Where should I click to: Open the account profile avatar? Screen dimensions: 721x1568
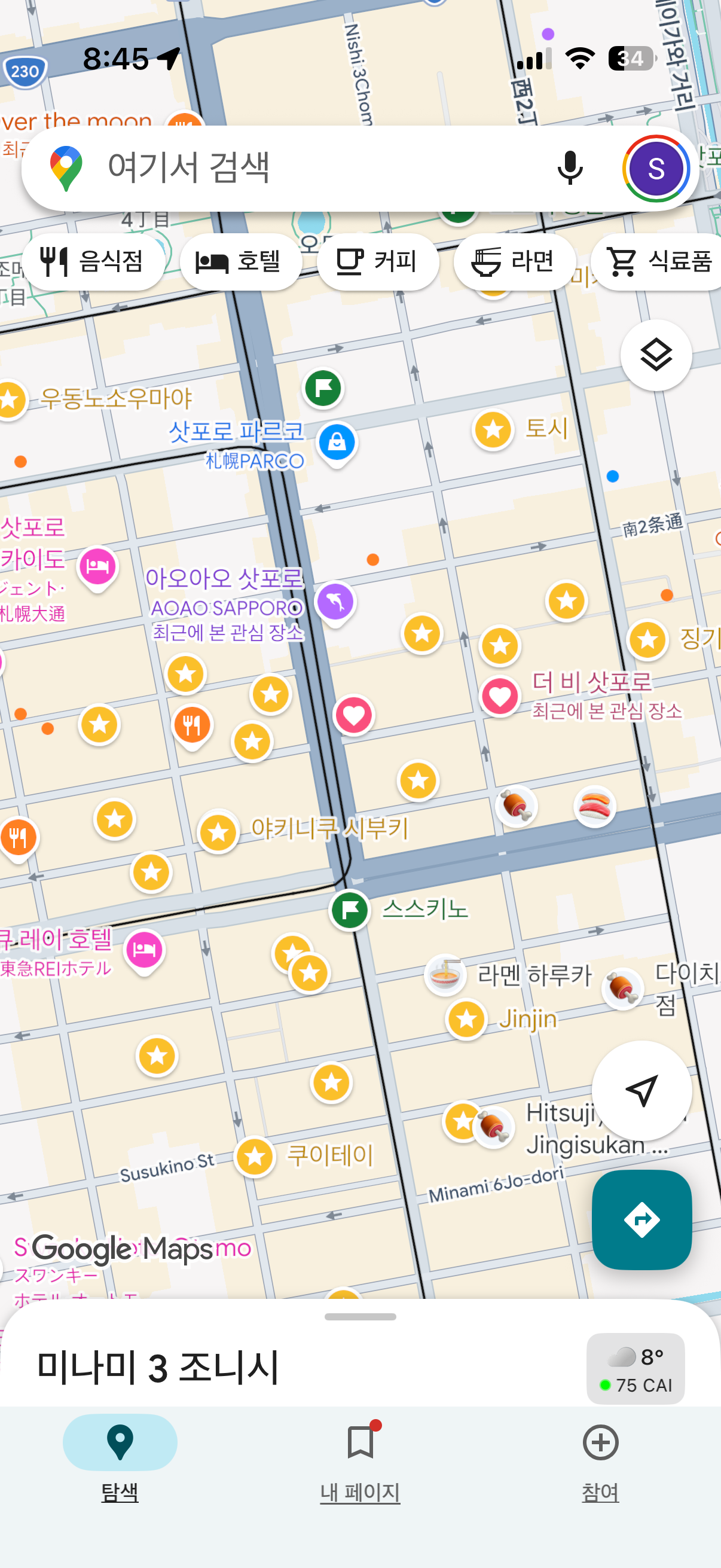(655, 169)
